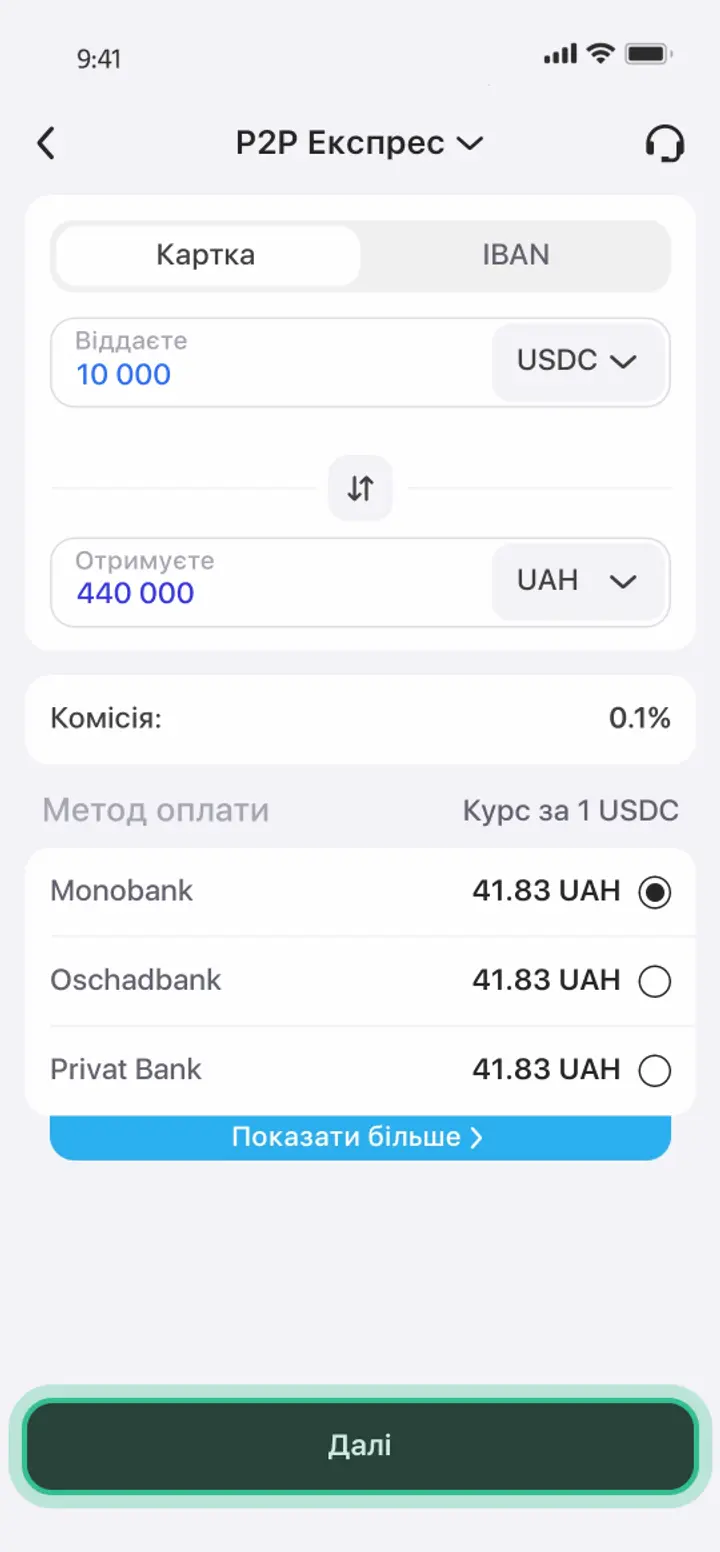Tap the battery indicator in status bar
Screen dimensions: 720x1552
pos(645,55)
